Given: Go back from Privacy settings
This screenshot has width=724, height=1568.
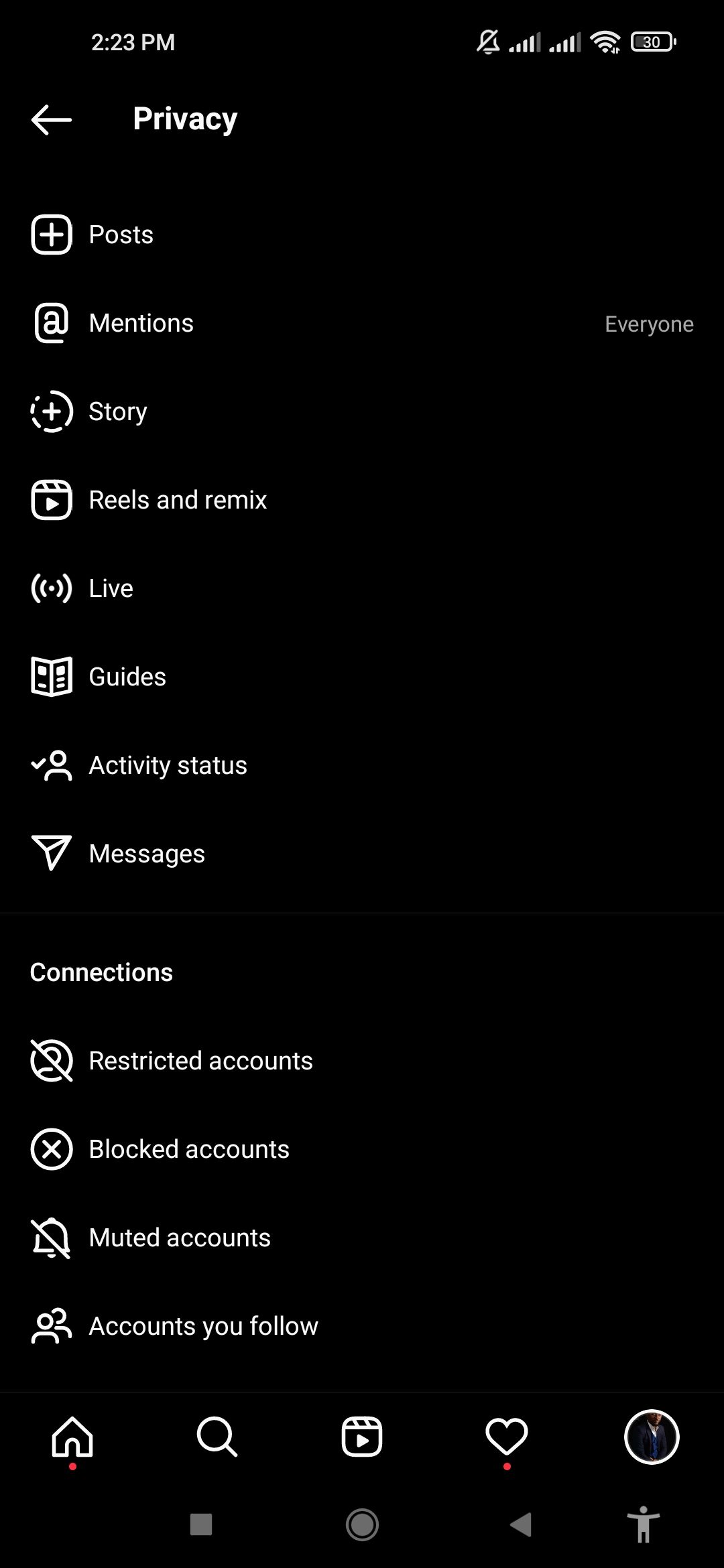Looking at the screenshot, I should (x=51, y=120).
